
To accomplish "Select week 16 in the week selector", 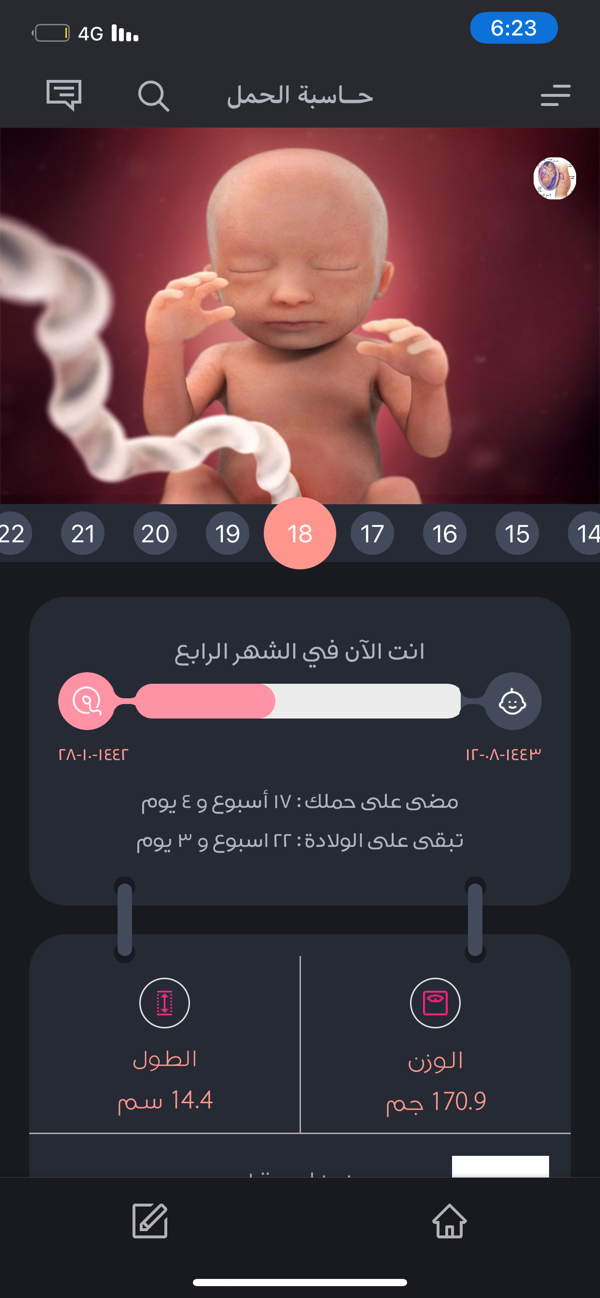I will coord(444,534).
